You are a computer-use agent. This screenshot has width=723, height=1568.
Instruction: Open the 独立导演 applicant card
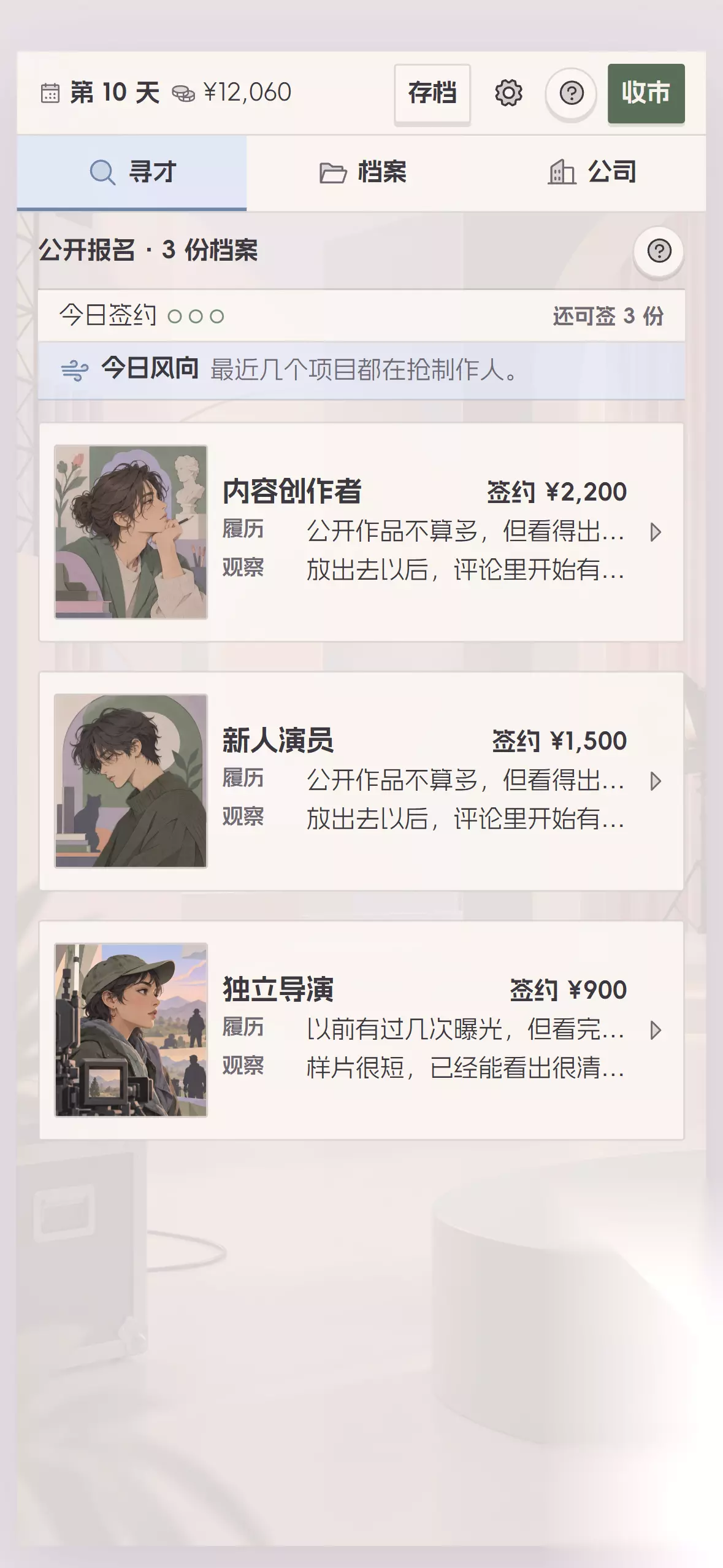point(361,1030)
